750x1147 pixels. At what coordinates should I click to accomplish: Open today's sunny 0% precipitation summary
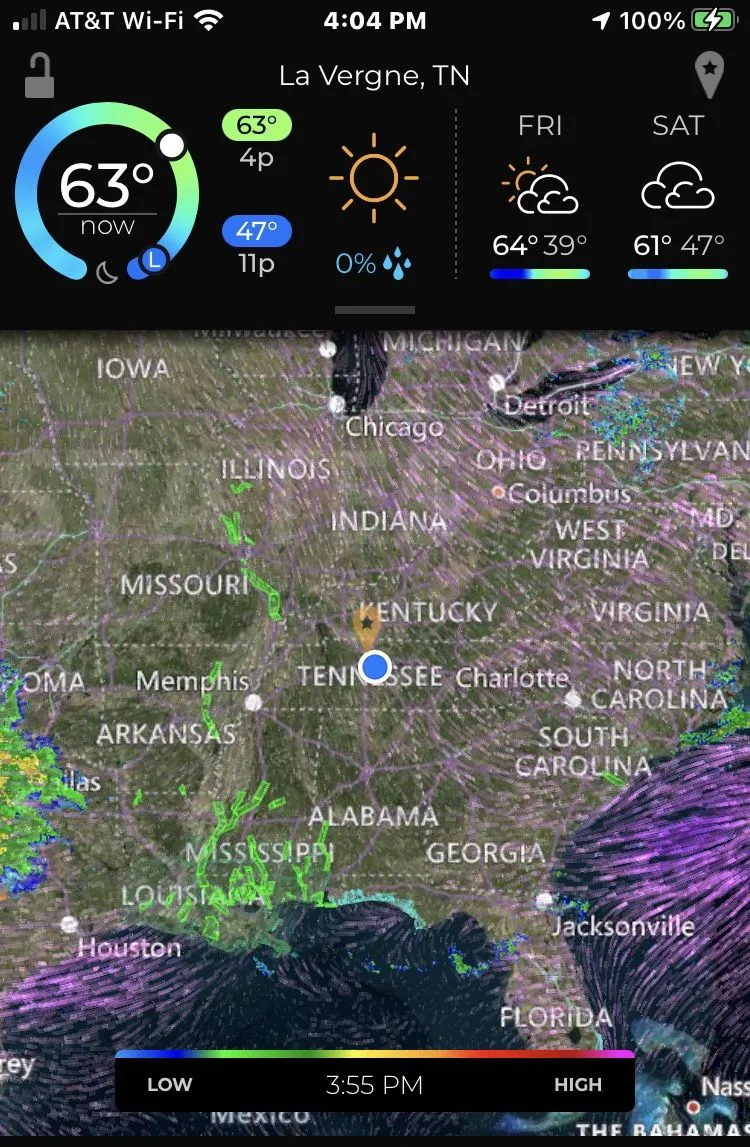pos(374,205)
